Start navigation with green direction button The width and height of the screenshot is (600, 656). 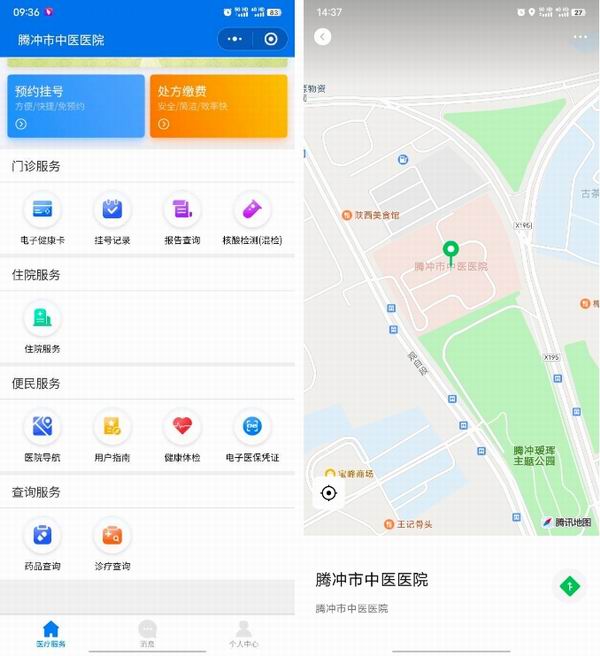570,586
